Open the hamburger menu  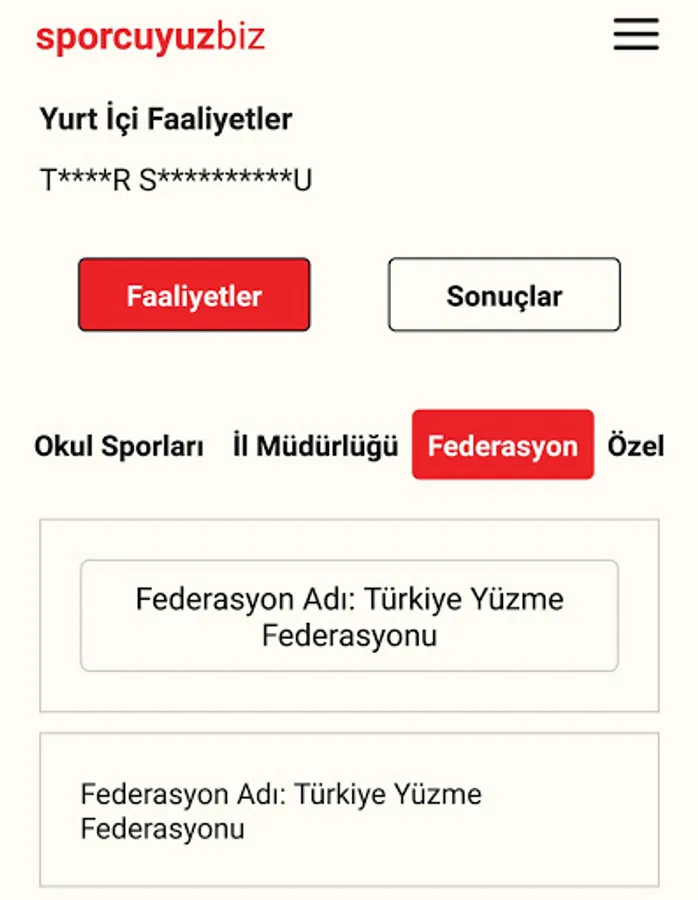click(636, 34)
